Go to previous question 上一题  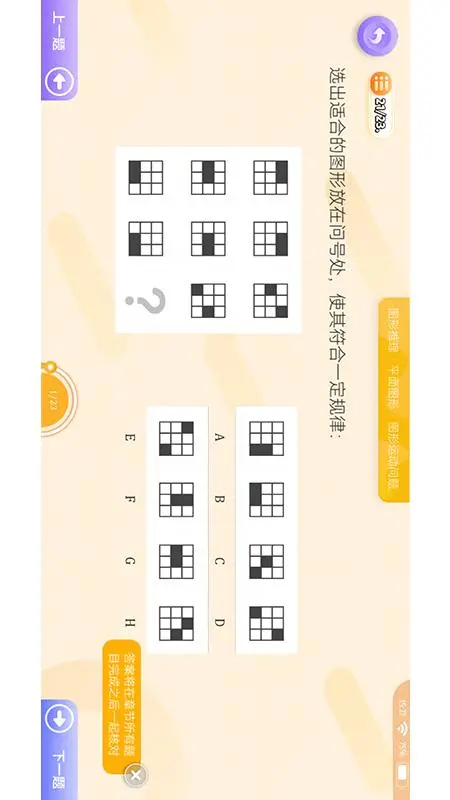59,50
